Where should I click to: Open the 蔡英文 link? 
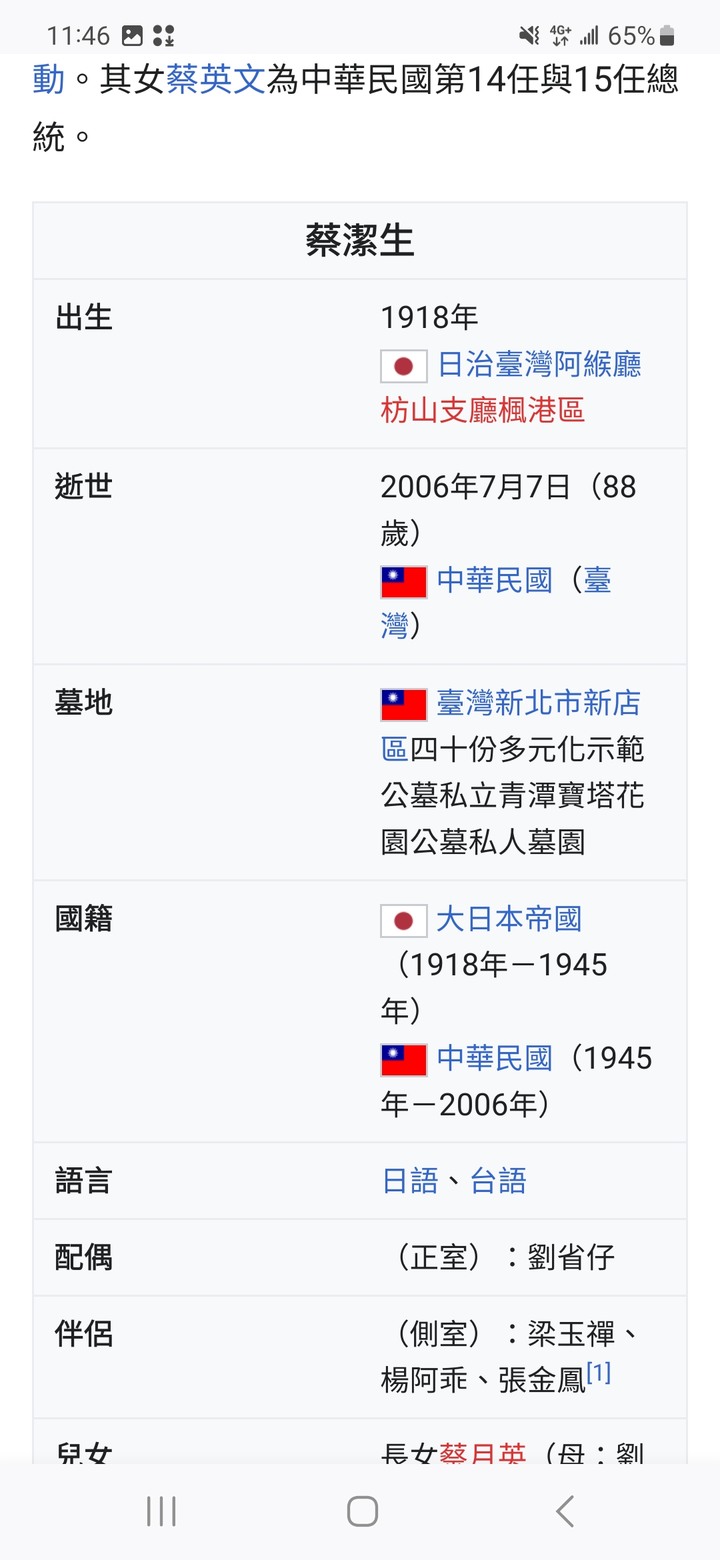[216, 80]
